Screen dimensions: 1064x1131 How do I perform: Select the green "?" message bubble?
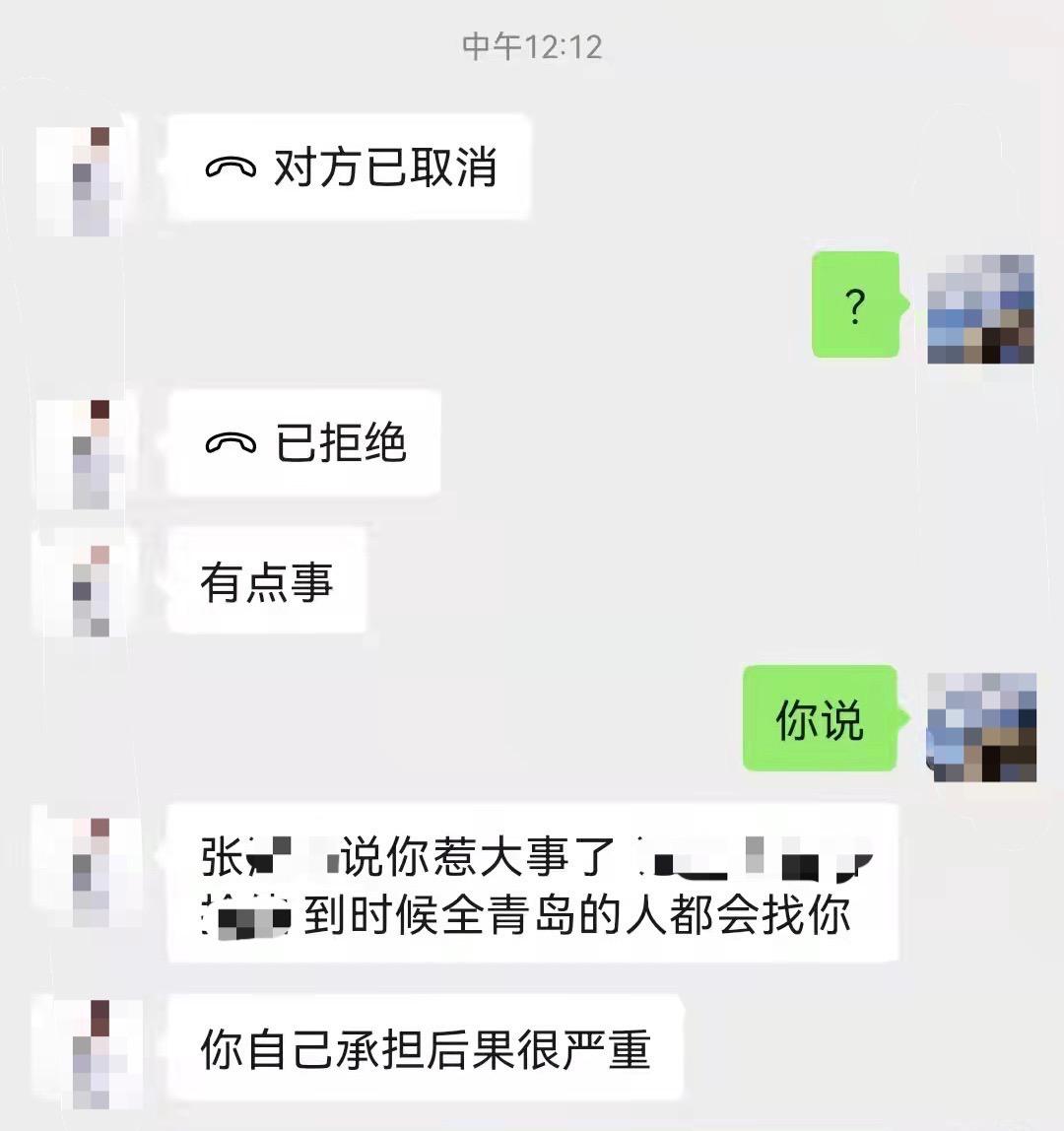855,305
